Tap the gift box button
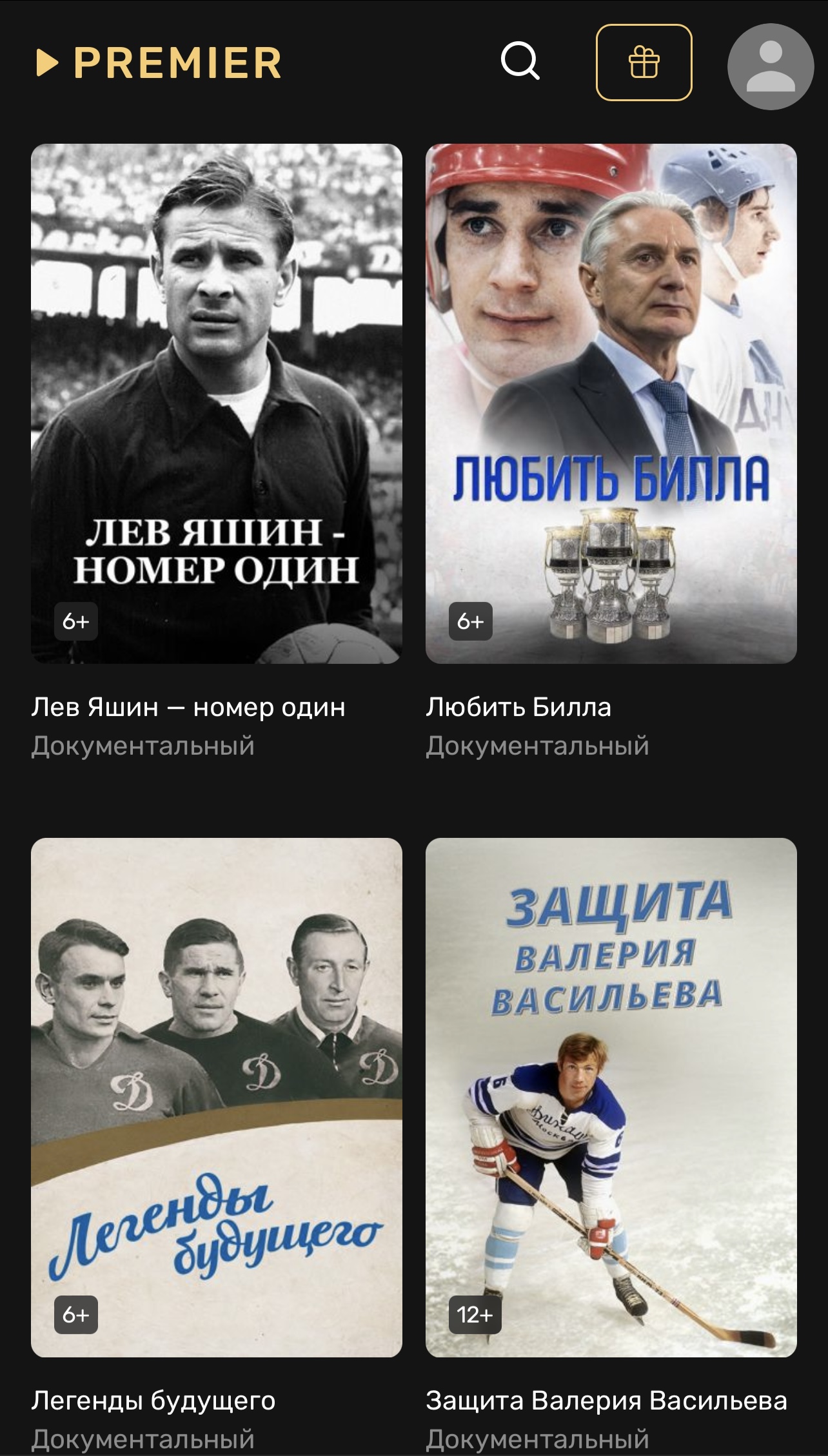828x1456 pixels. pyautogui.click(x=644, y=63)
